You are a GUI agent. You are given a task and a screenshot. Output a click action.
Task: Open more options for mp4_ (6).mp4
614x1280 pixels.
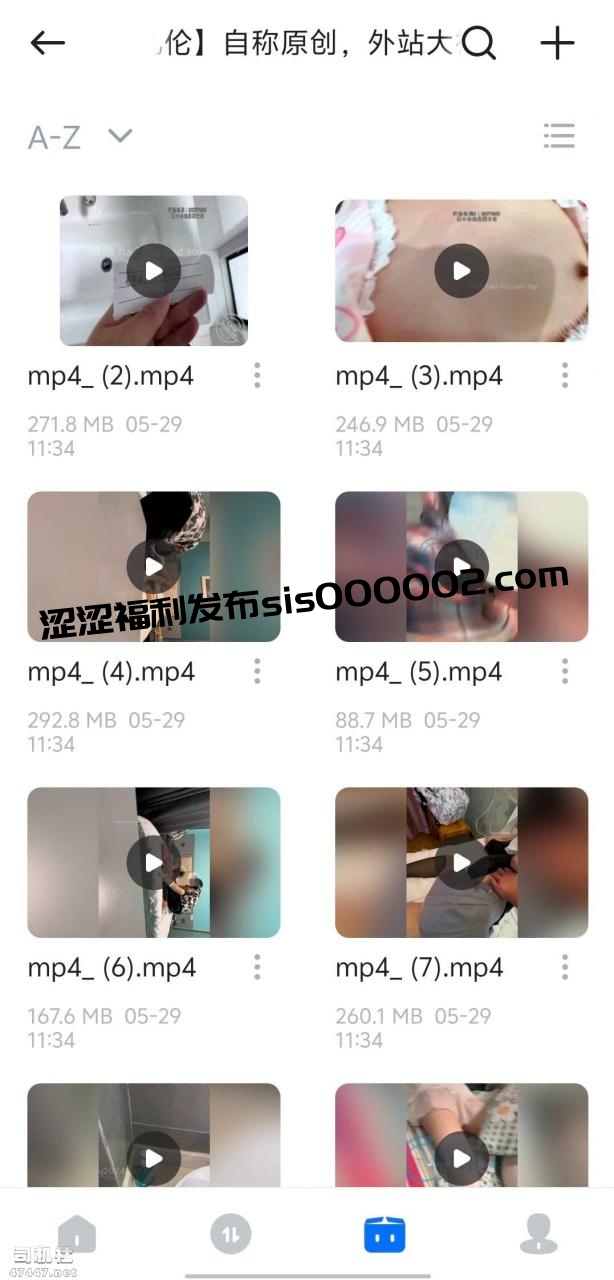(257, 967)
